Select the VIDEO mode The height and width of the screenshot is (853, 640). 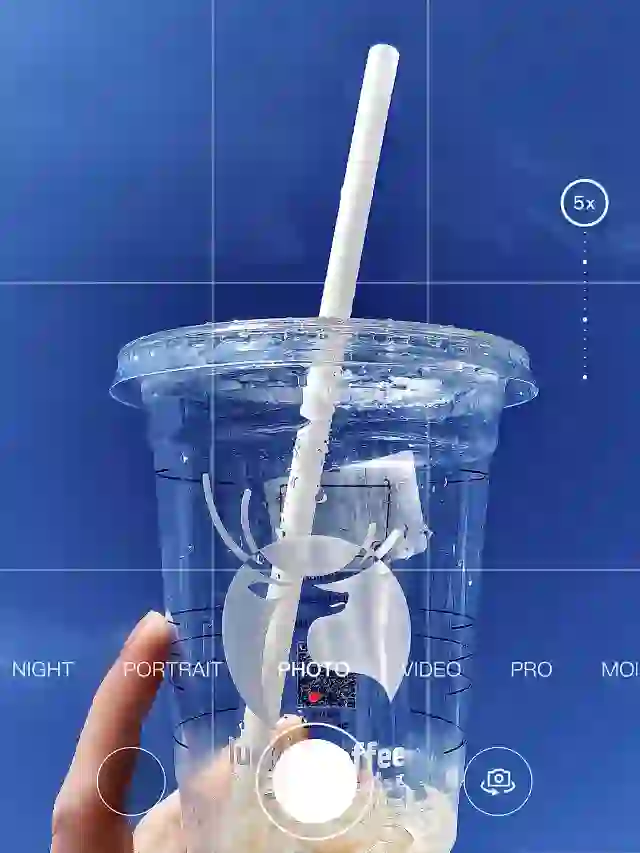click(x=432, y=670)
